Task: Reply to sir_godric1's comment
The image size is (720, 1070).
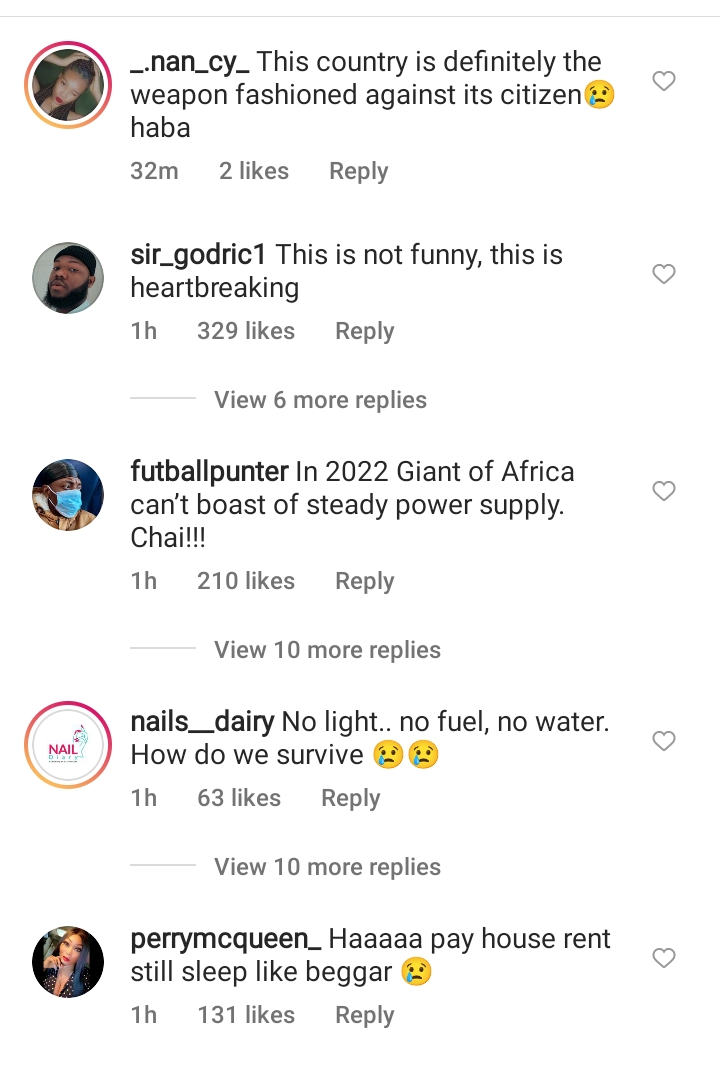Action: click(x=364, y=331)
